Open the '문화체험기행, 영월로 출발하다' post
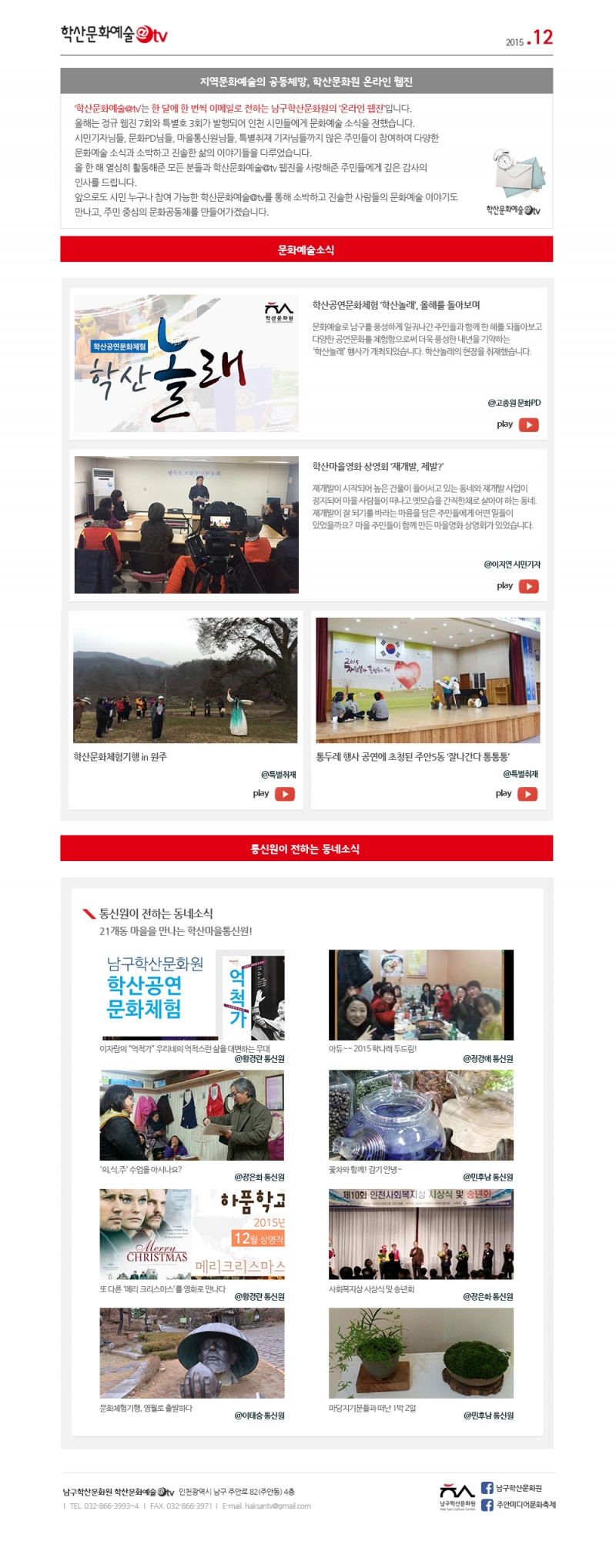616x1568 pixels. [192, 1352]
